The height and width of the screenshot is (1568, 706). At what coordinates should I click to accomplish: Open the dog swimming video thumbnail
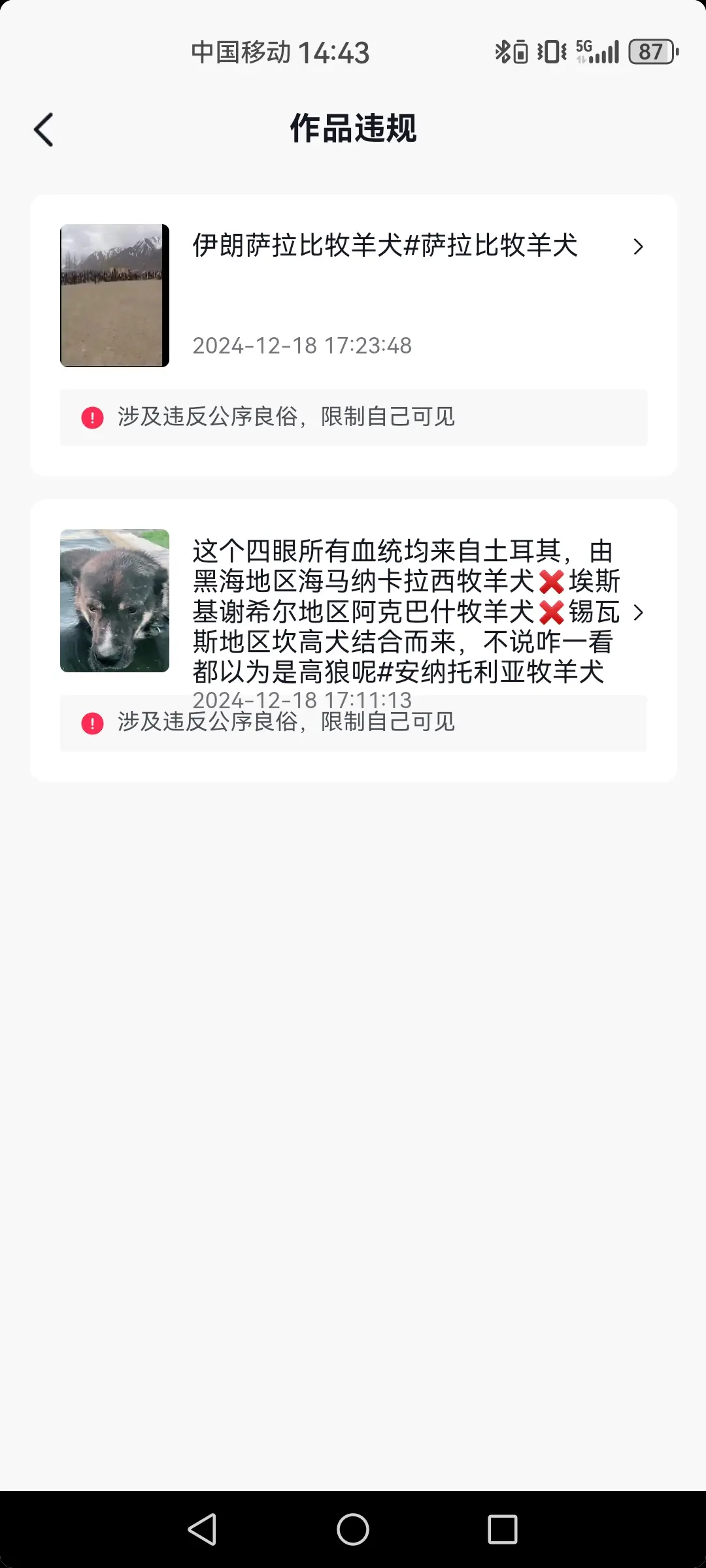[x=114, y=602]
